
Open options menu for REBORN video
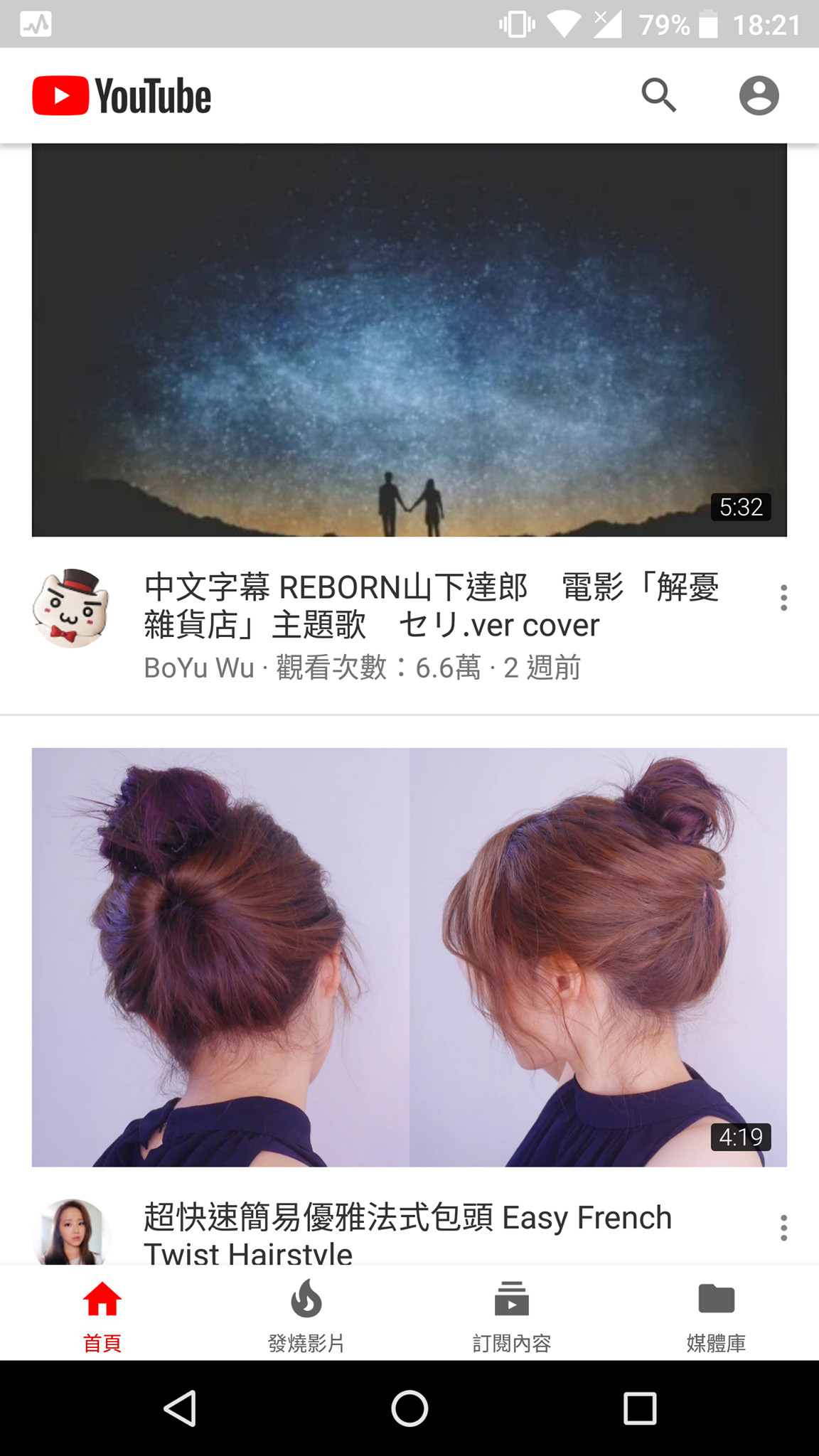[x=783, y=598]
